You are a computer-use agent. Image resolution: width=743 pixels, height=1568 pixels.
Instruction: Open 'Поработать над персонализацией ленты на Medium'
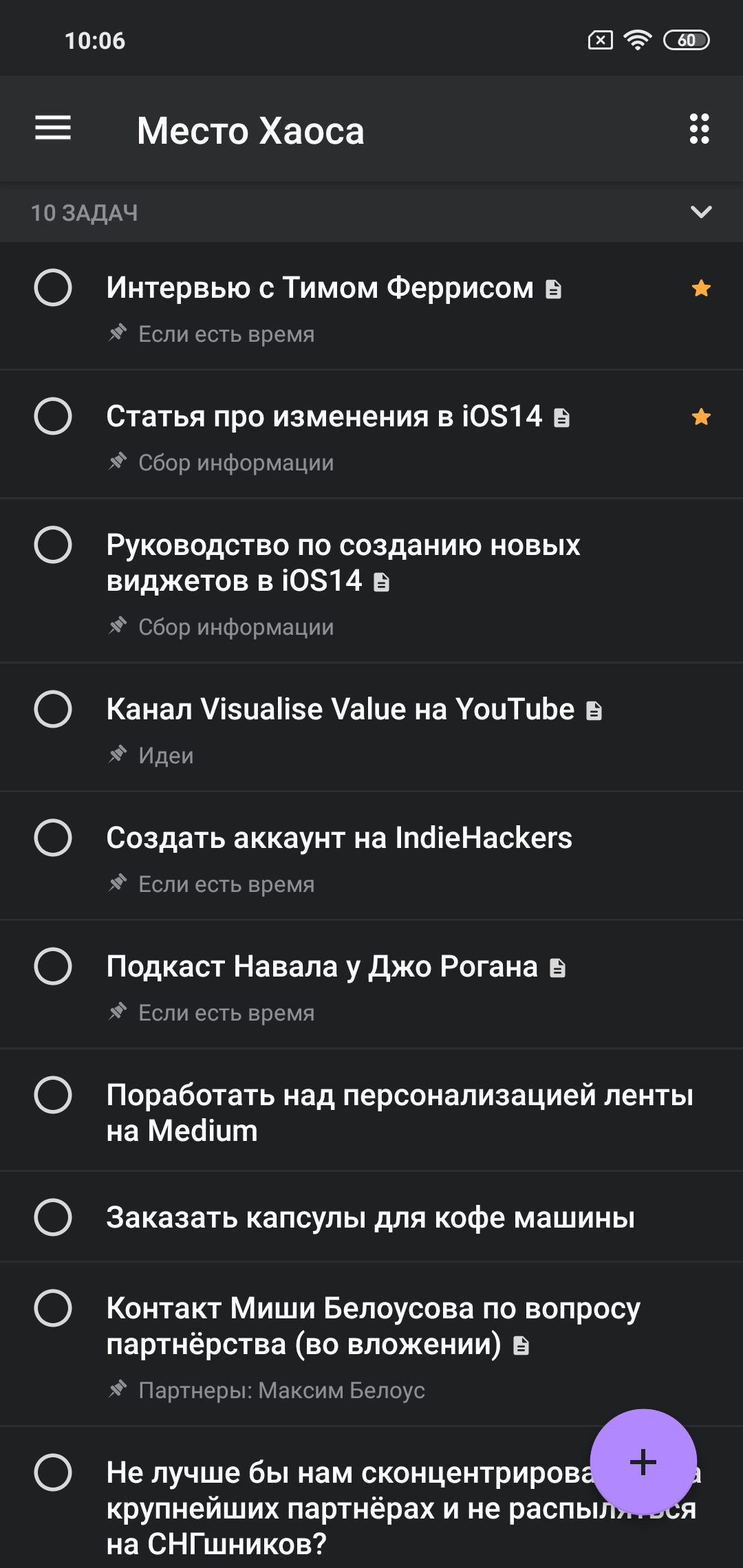399,1112
